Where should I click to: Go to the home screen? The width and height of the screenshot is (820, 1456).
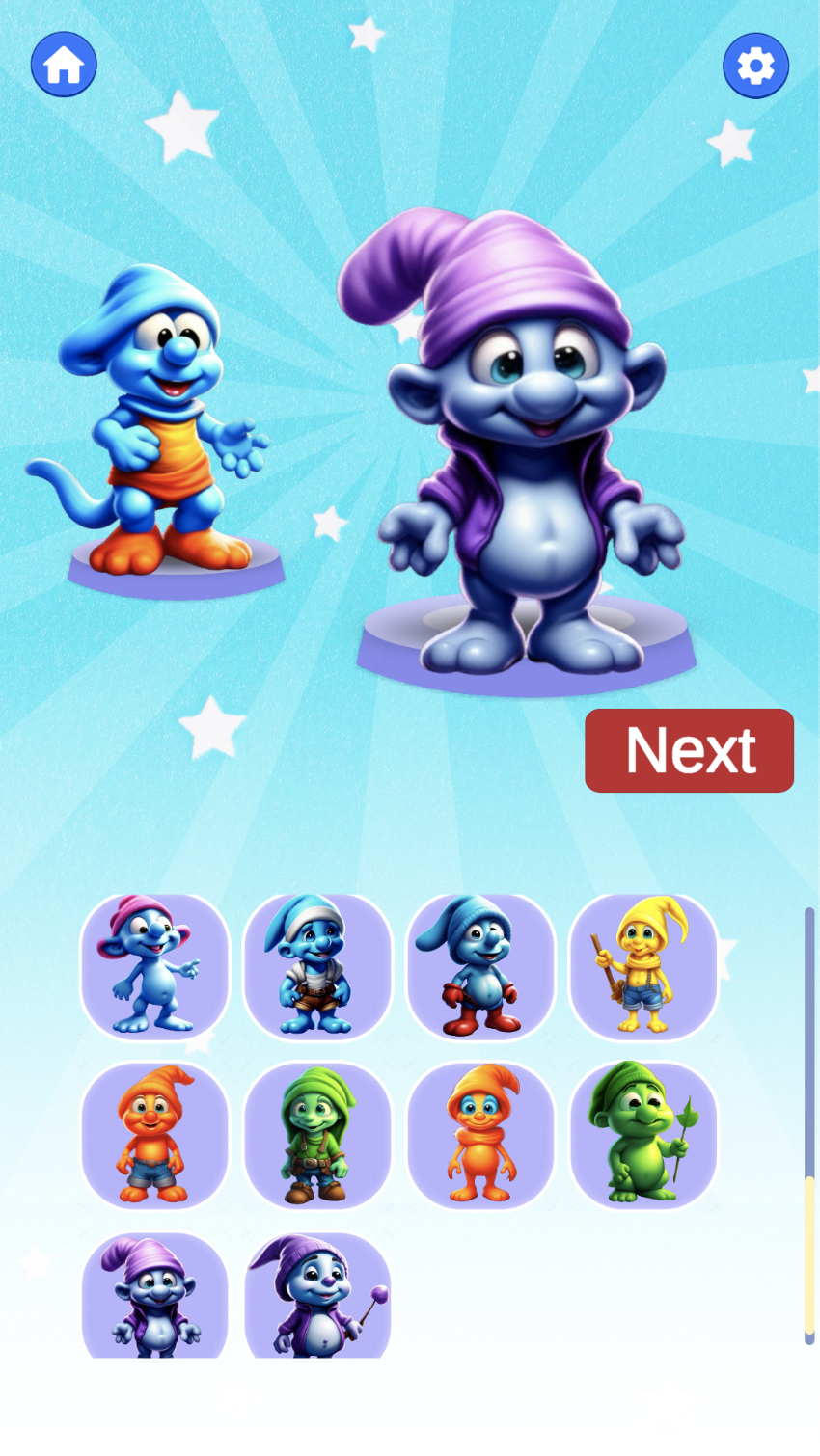(x=64, y=65)
